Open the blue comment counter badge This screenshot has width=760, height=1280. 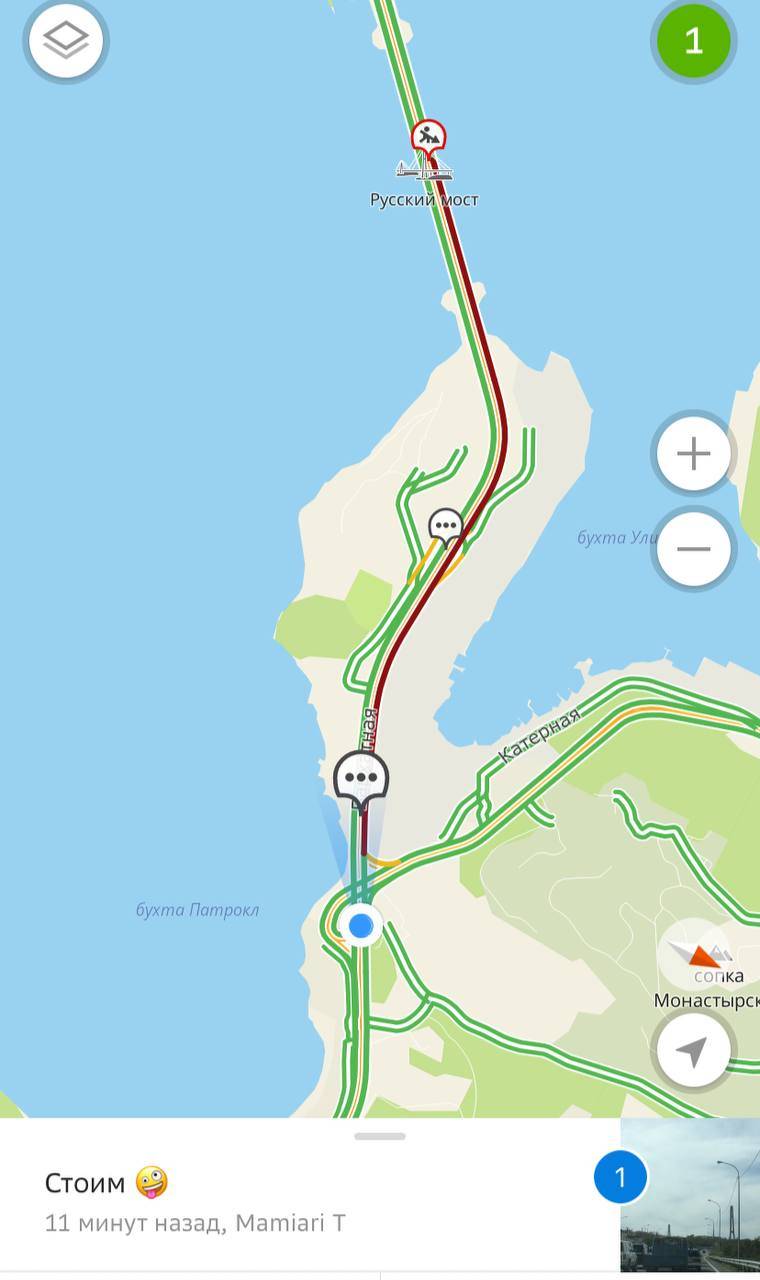pos(620,1178)
